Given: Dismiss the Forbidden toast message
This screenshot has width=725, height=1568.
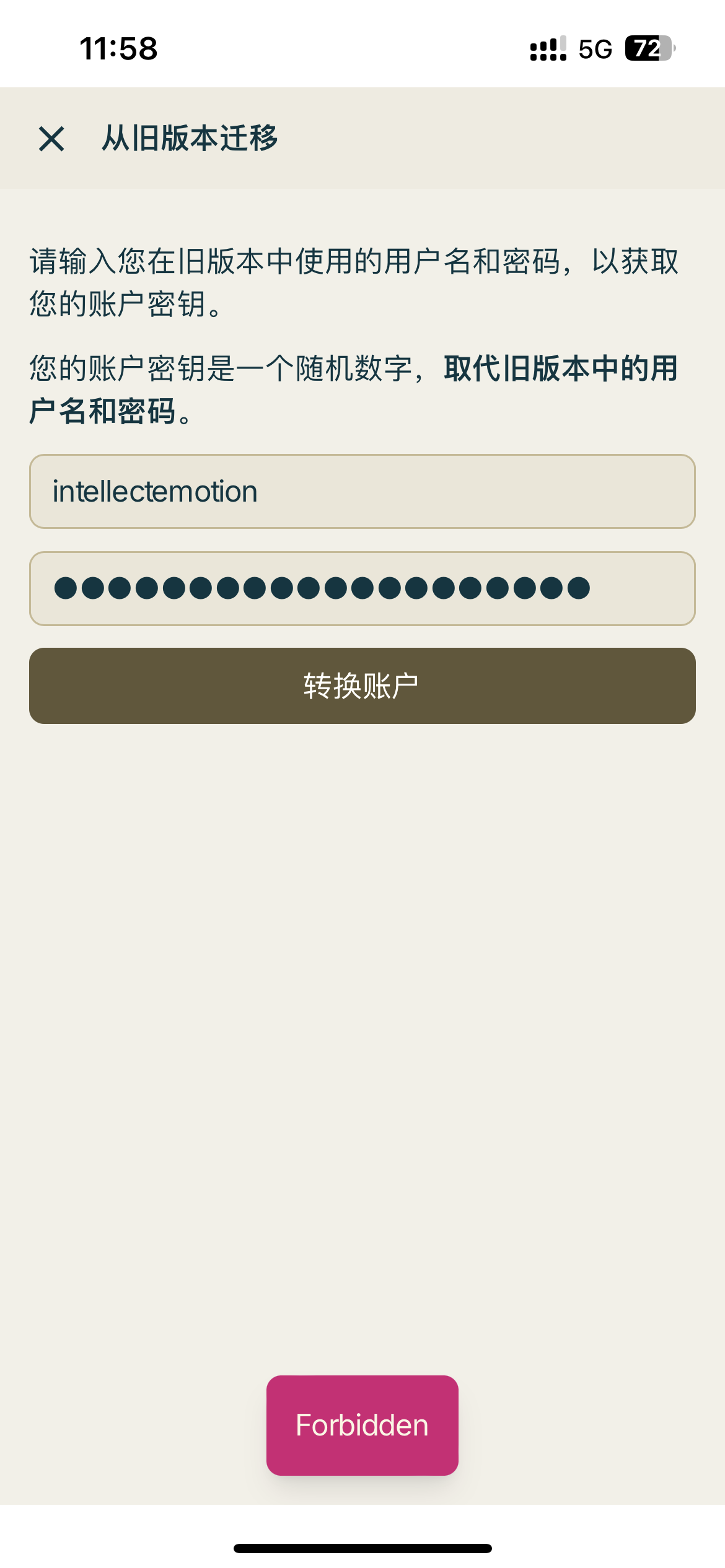Looking at the screenshot, I should coord(362,1425).
